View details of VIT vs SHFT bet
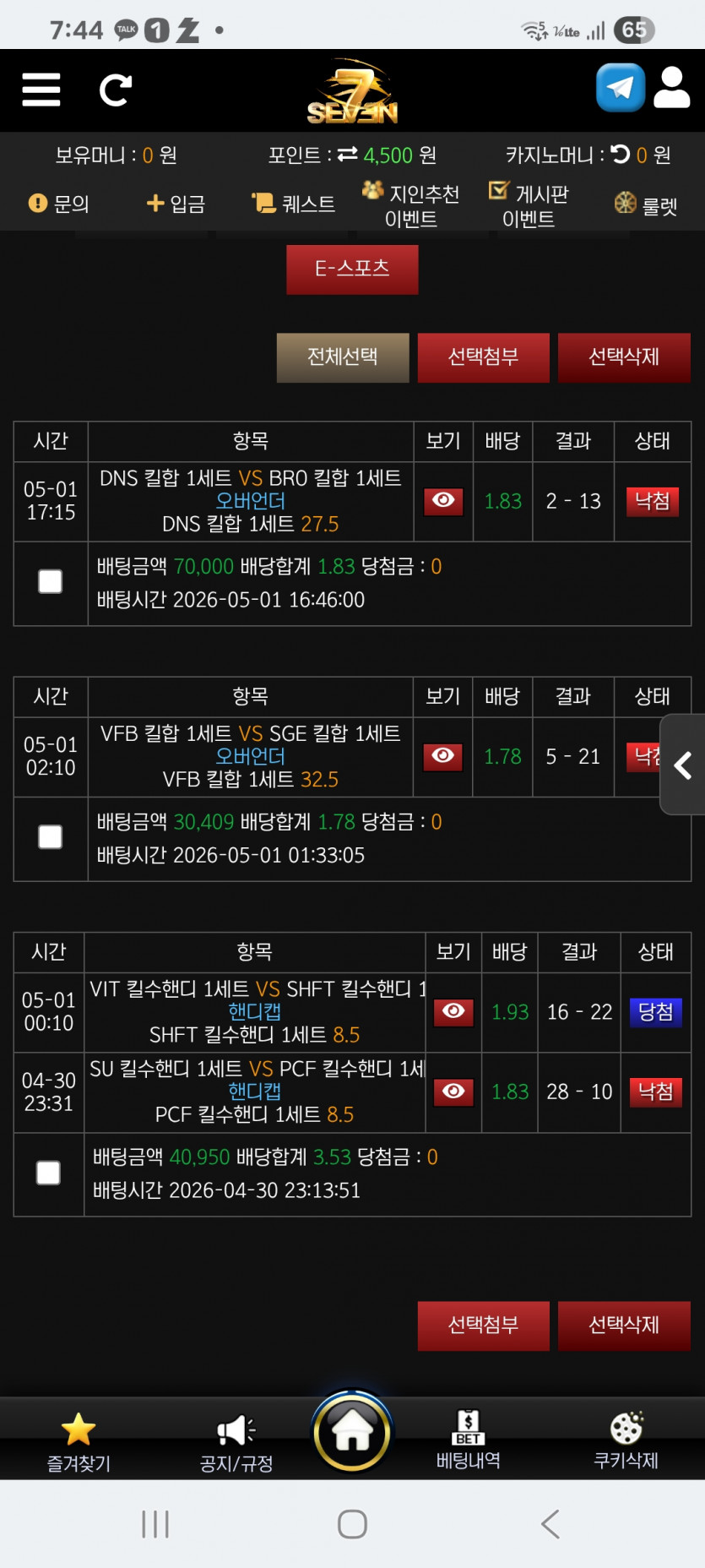 pyautogui.click(x=453, y=1012)
